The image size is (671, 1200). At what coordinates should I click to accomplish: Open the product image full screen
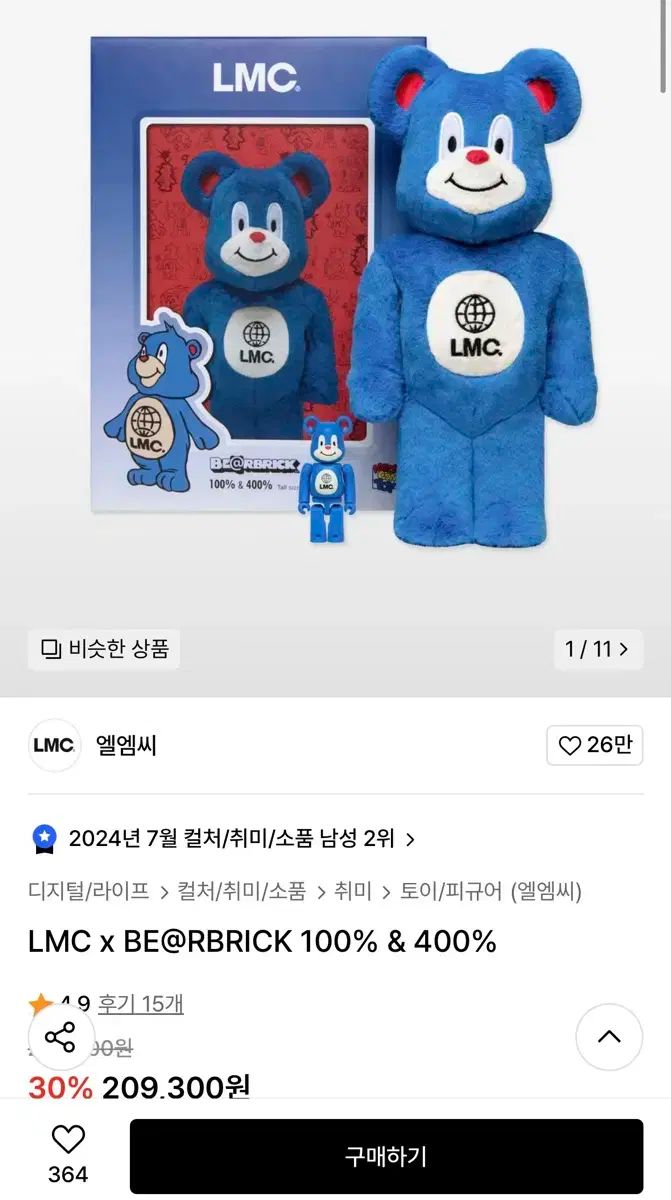[x=335, y=300]
